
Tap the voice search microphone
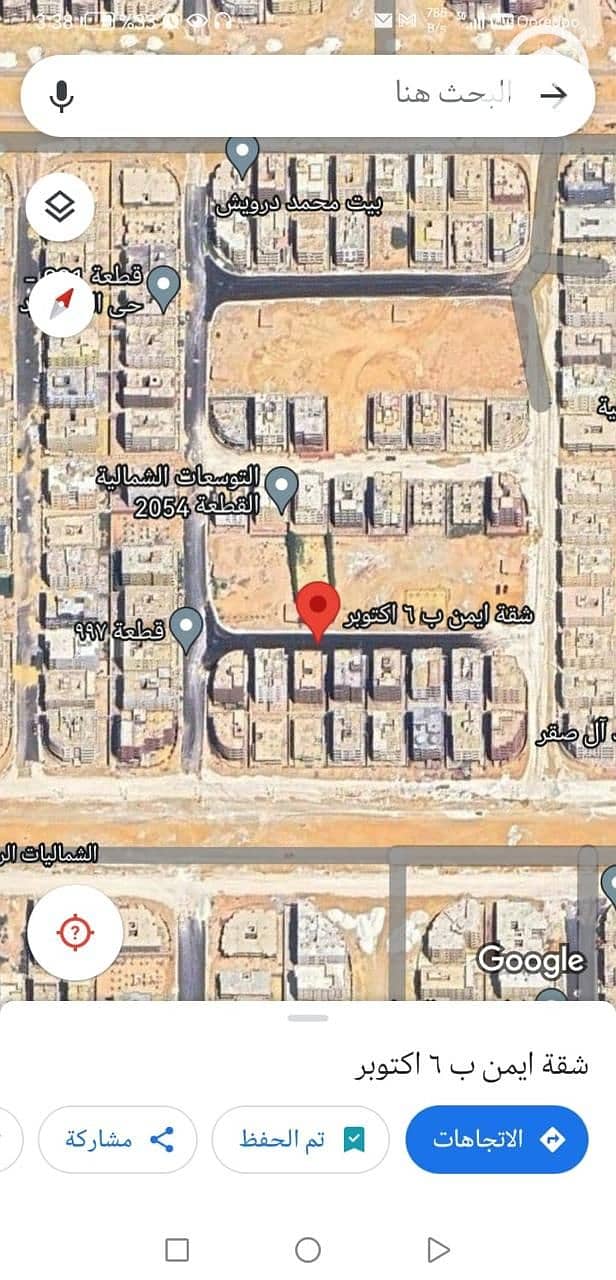pyautogui.click(x=62, y=96)
